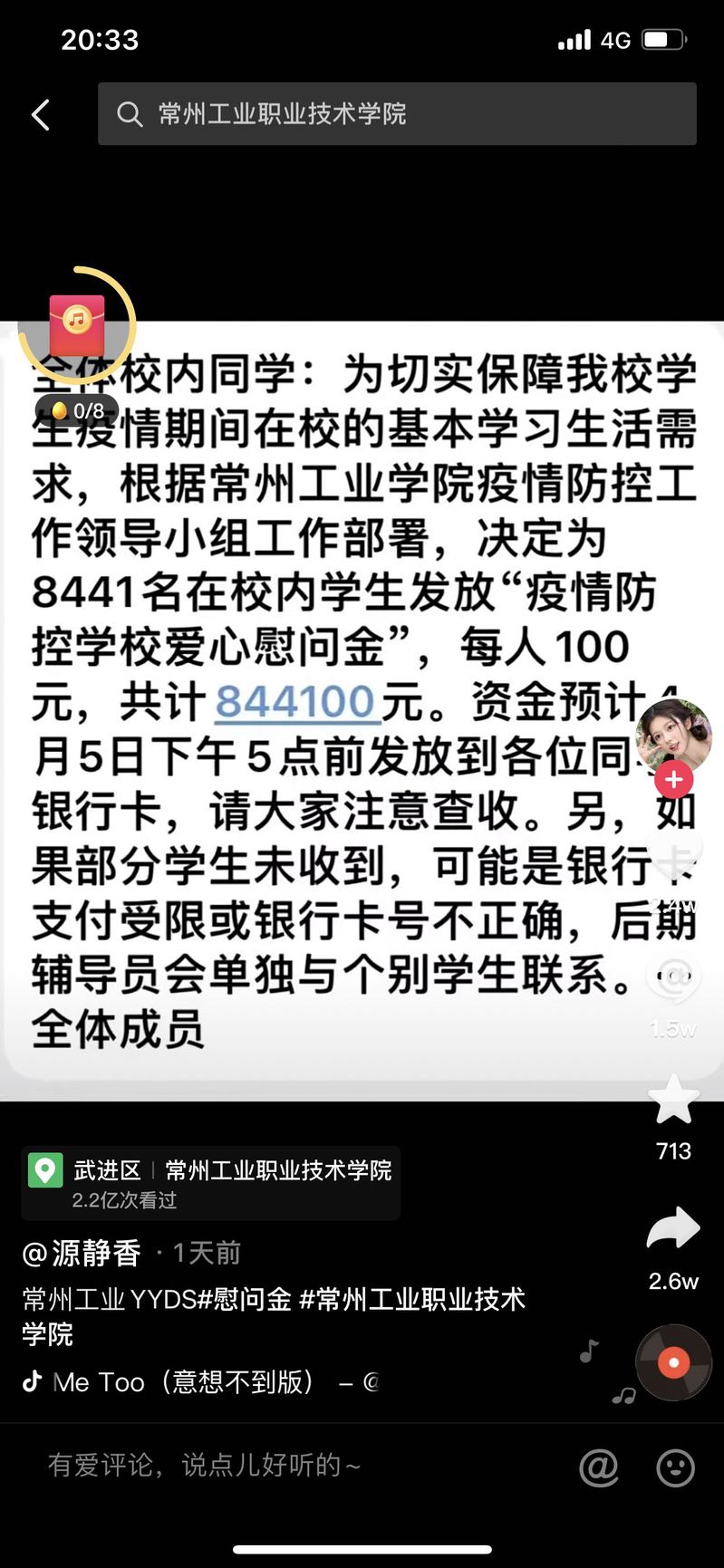724x1568 pixels.
Task: Go back with the arrow icon
Action: click(41, 115)
